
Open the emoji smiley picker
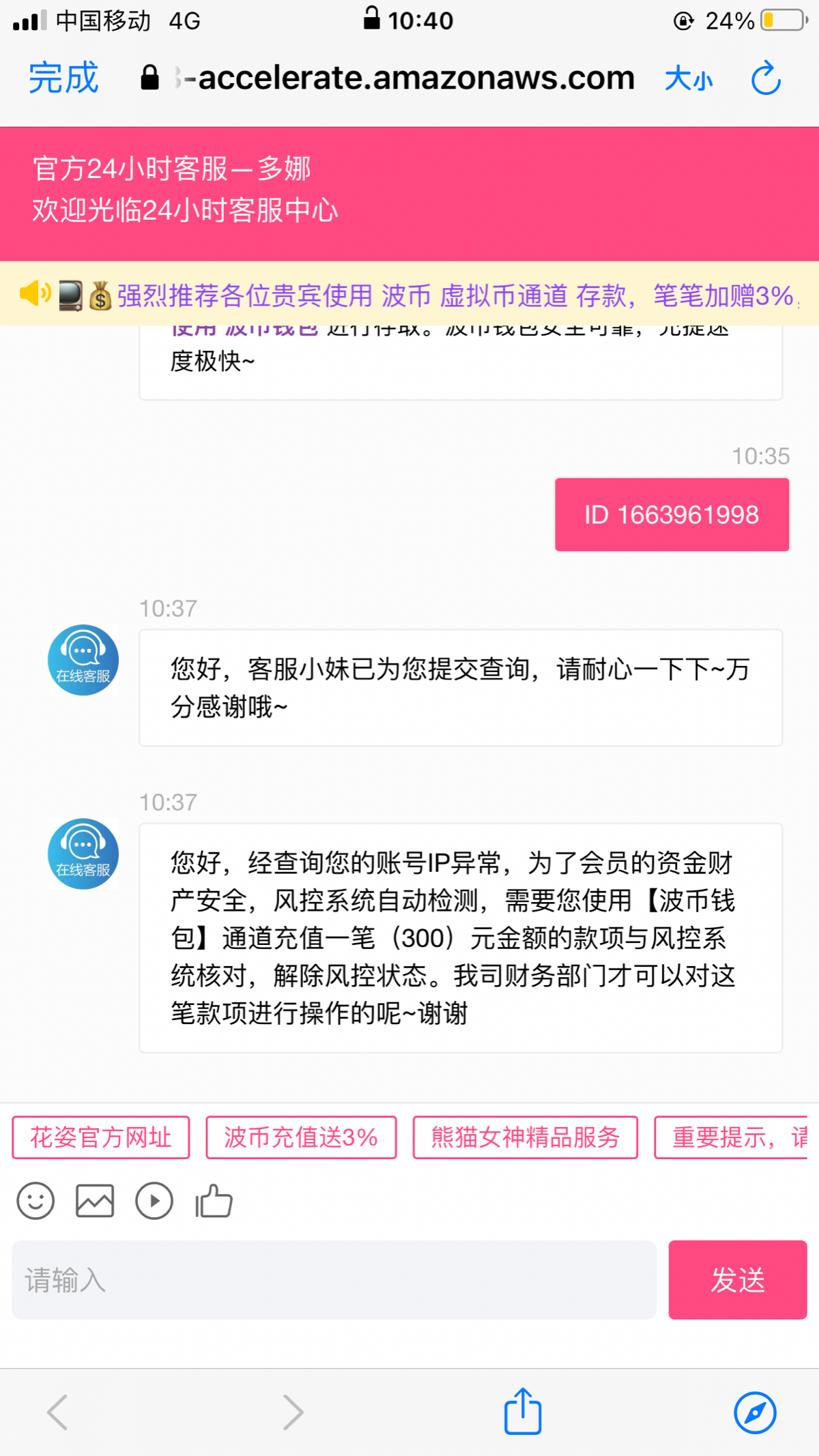point(35,1200)
